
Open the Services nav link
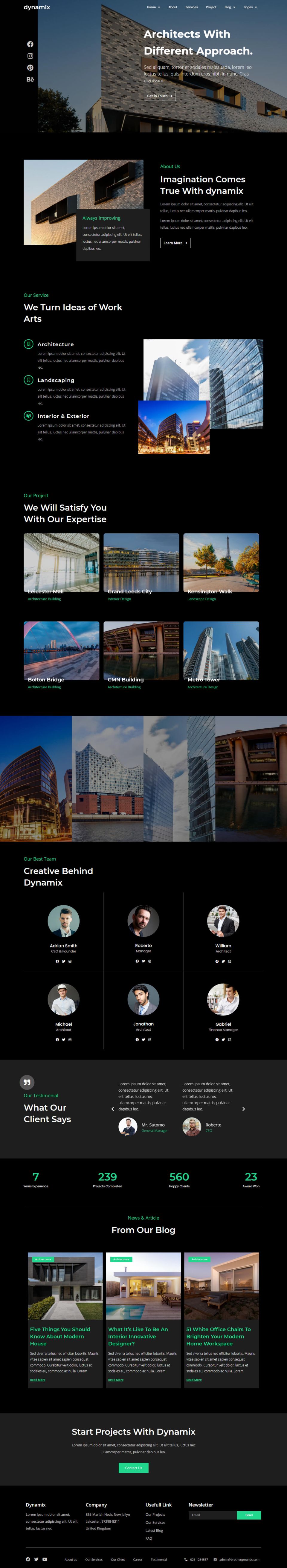(191, 7)
